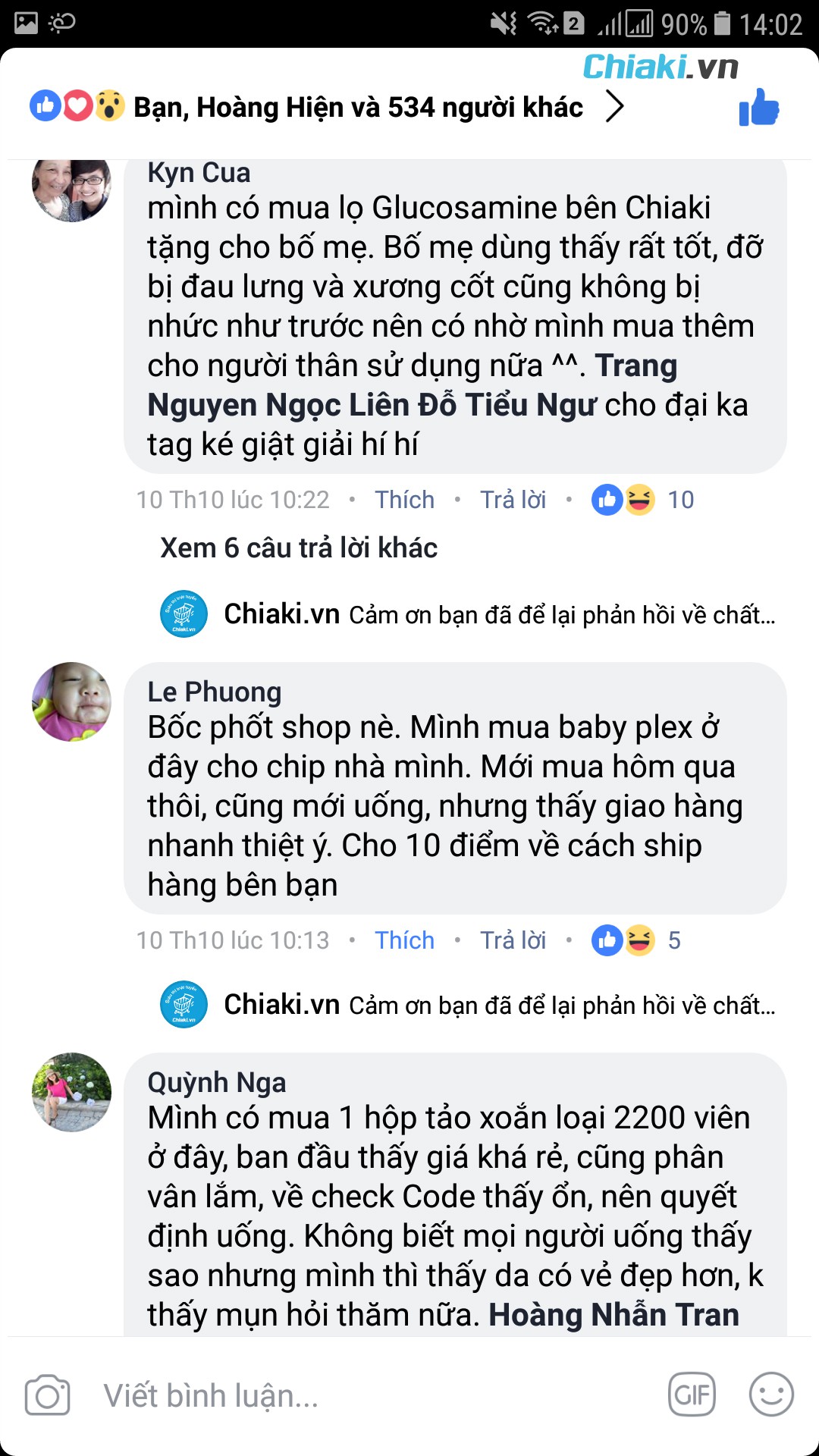Open the tagged name Hoàng Nhẫn Tran
Screen dimensions: 819x1456
pyautogui.click(x=613, y=1315)
